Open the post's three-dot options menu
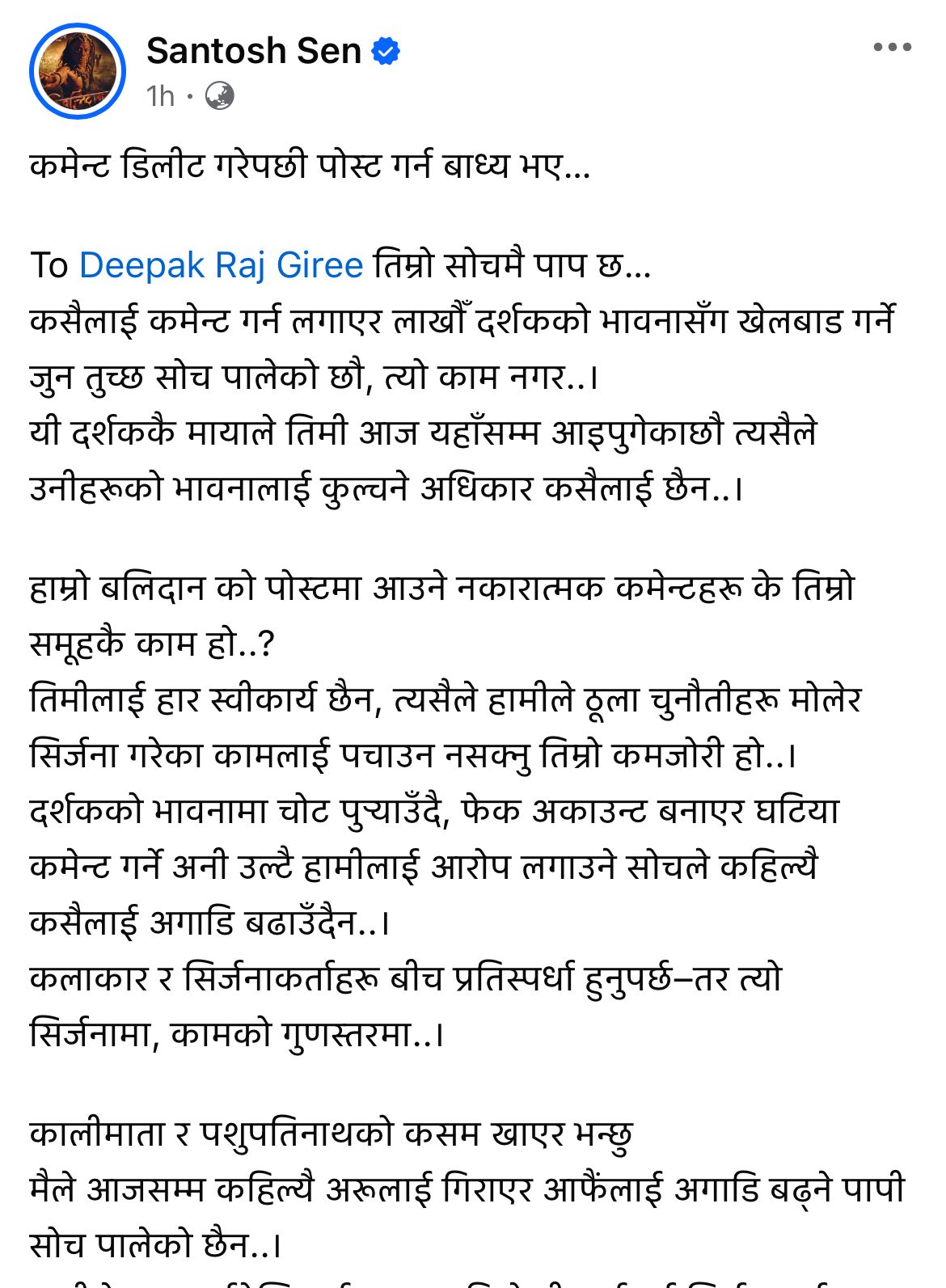This screenshot has width=946, height=1288. (x=892, y=48)
